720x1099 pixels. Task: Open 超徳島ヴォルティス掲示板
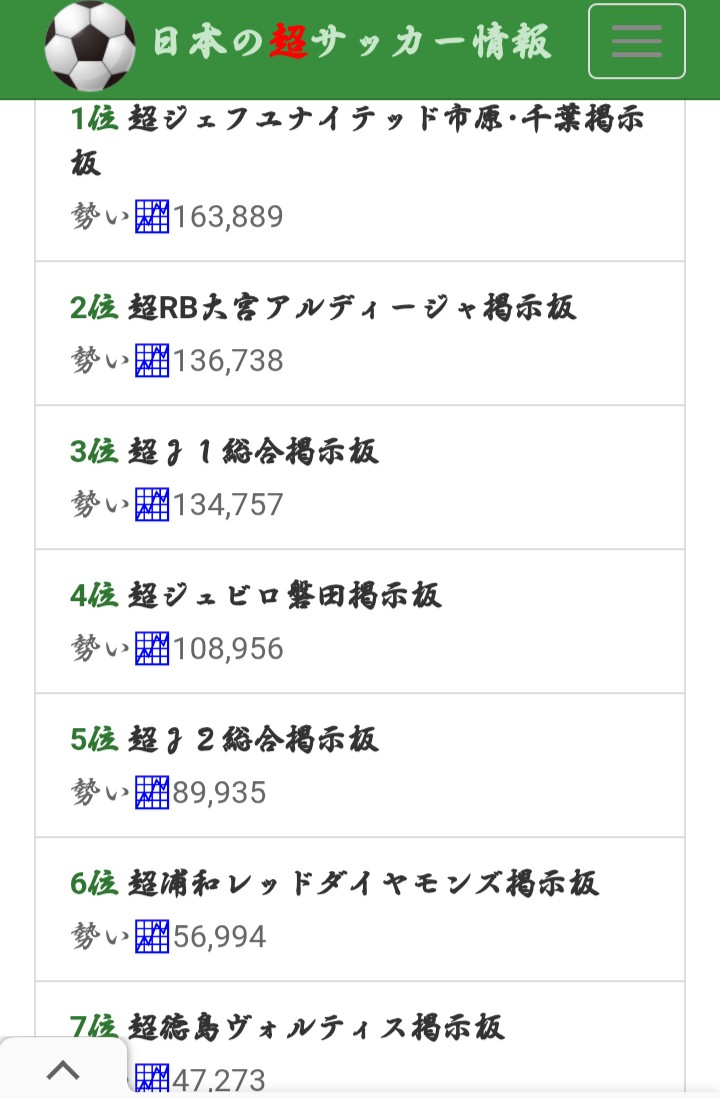click(x=316, y=1027)
